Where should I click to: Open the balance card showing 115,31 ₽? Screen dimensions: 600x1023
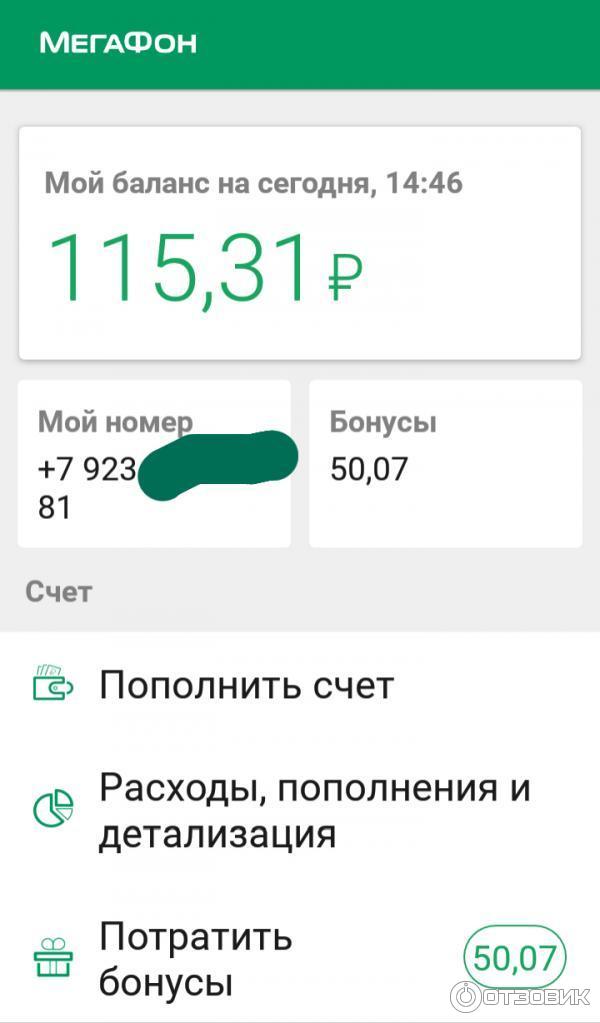tap(299, 243)
